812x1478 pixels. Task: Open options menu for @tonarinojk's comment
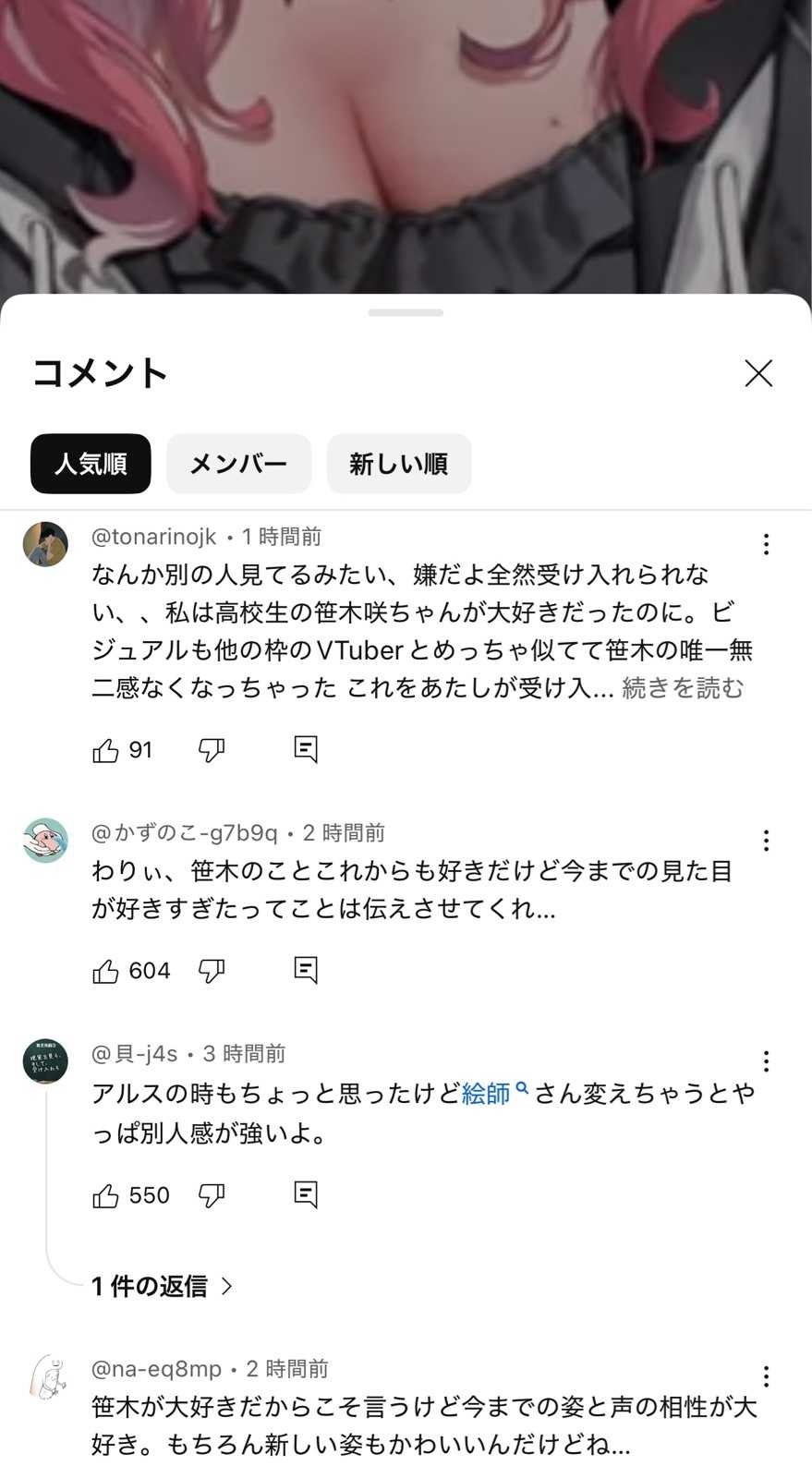[766, 544]
